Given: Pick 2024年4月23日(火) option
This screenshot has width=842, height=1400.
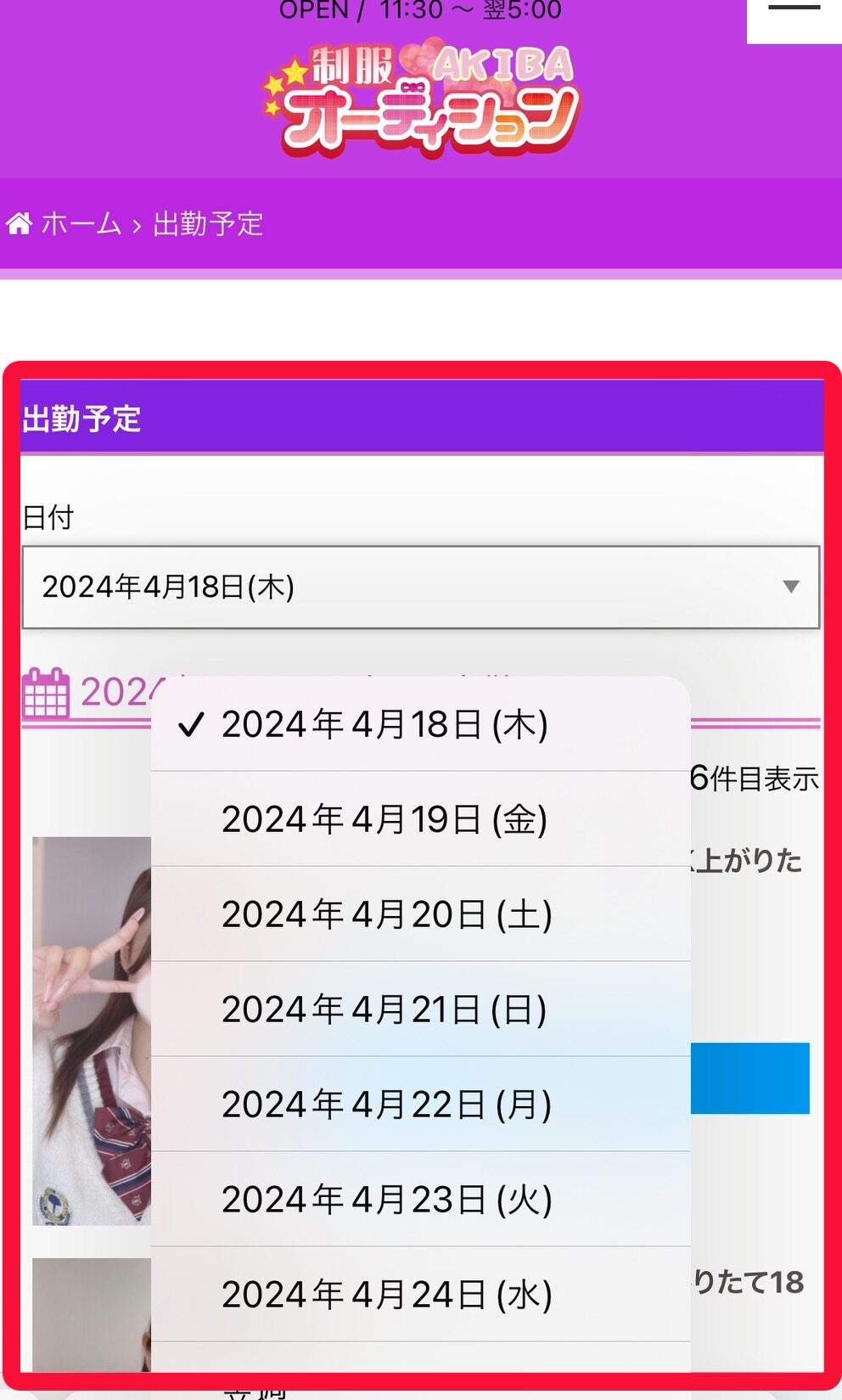Looking at the screenshot, I should [x=387, y=1200].
